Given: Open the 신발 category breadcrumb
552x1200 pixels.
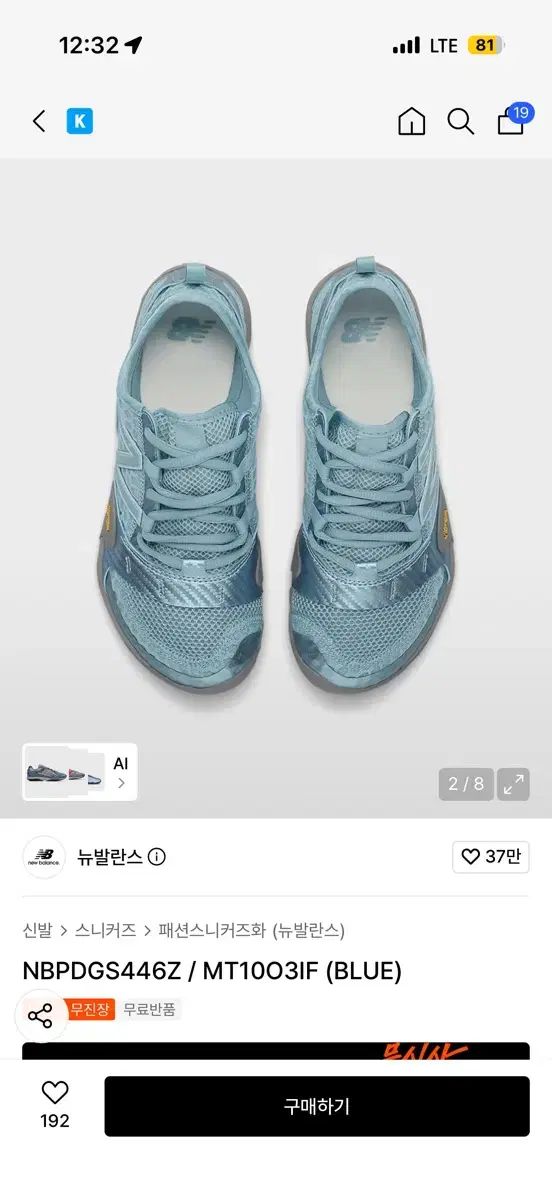Looking at the screenshot, I should [38, 930].
